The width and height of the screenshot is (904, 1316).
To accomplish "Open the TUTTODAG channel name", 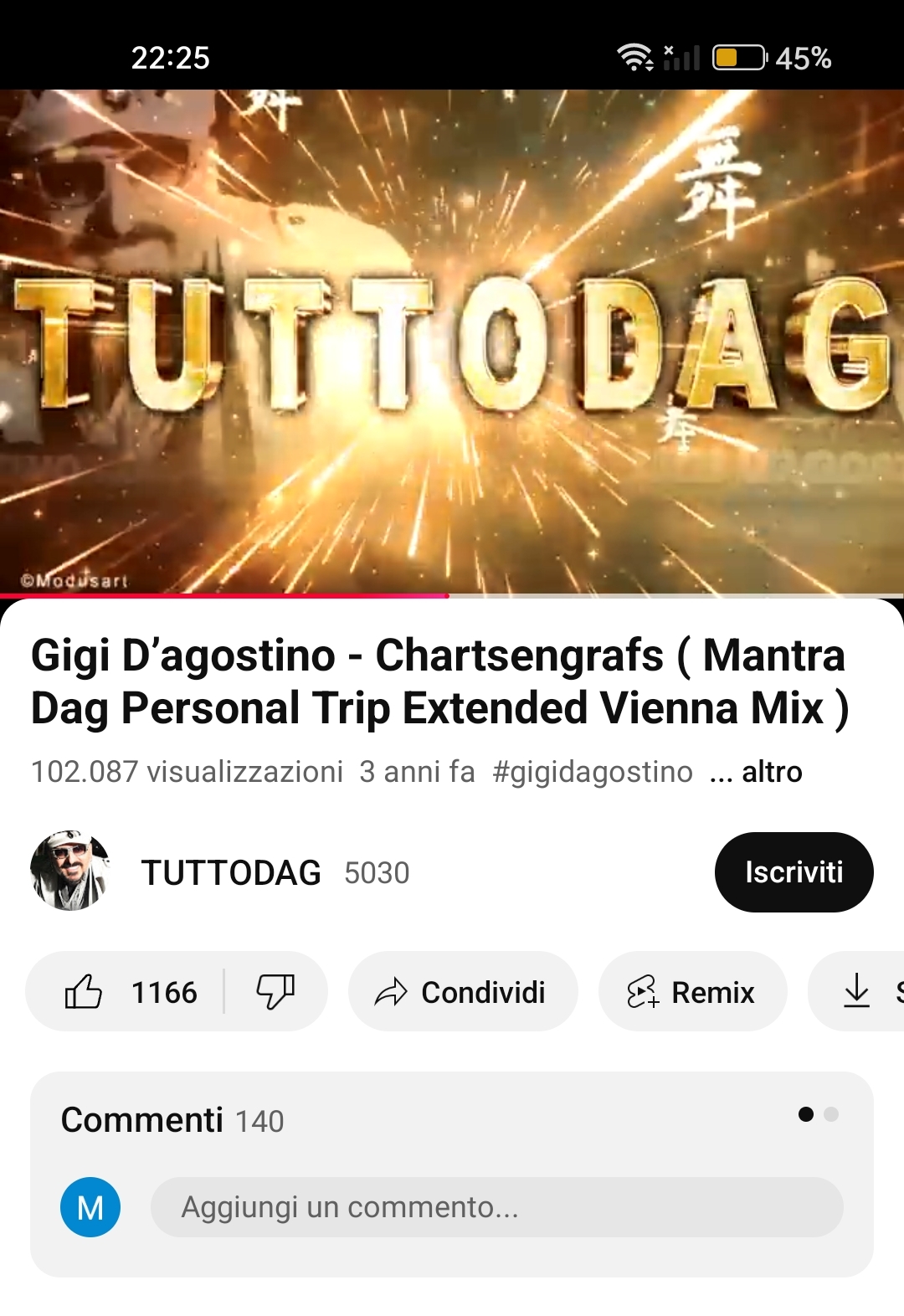I will (231, 873).
